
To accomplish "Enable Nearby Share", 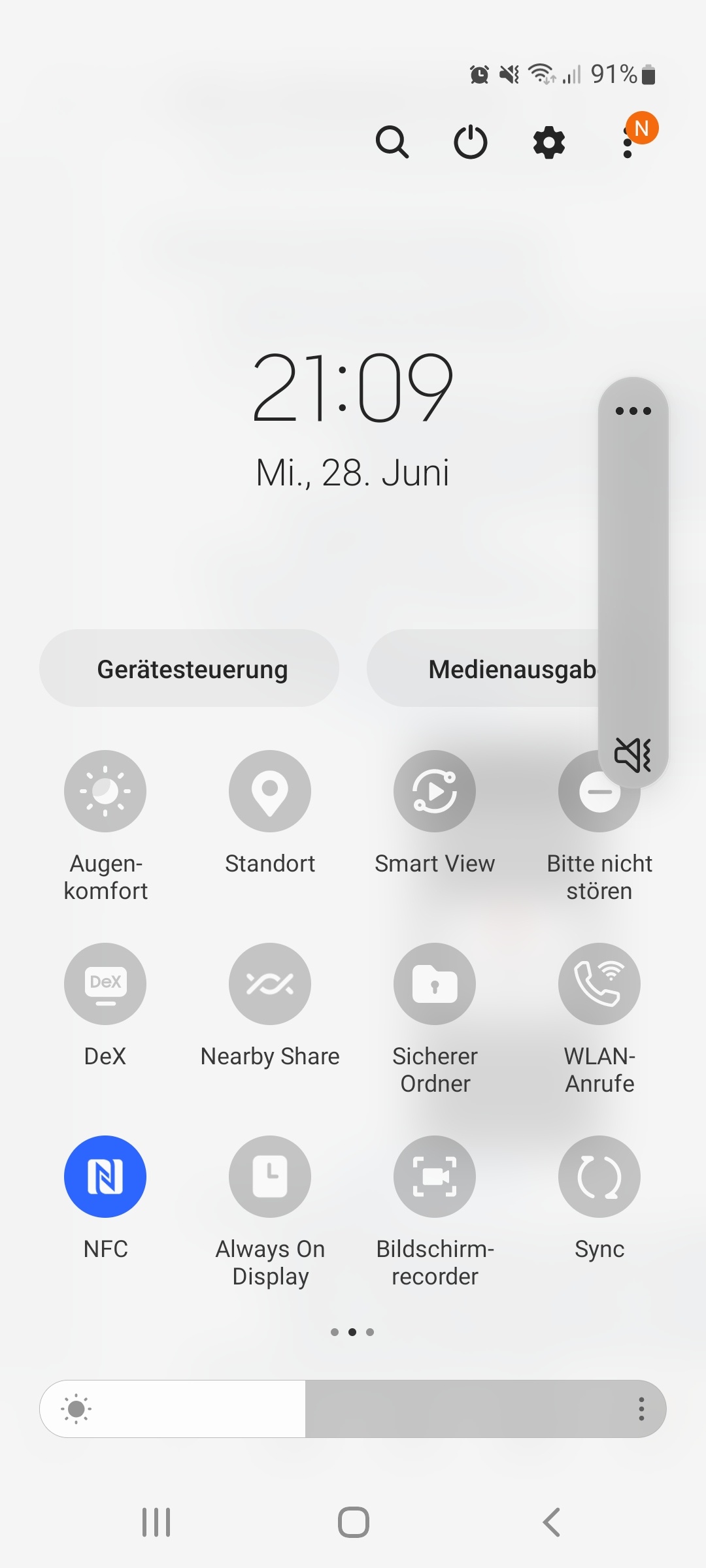I will click(270, 984).
